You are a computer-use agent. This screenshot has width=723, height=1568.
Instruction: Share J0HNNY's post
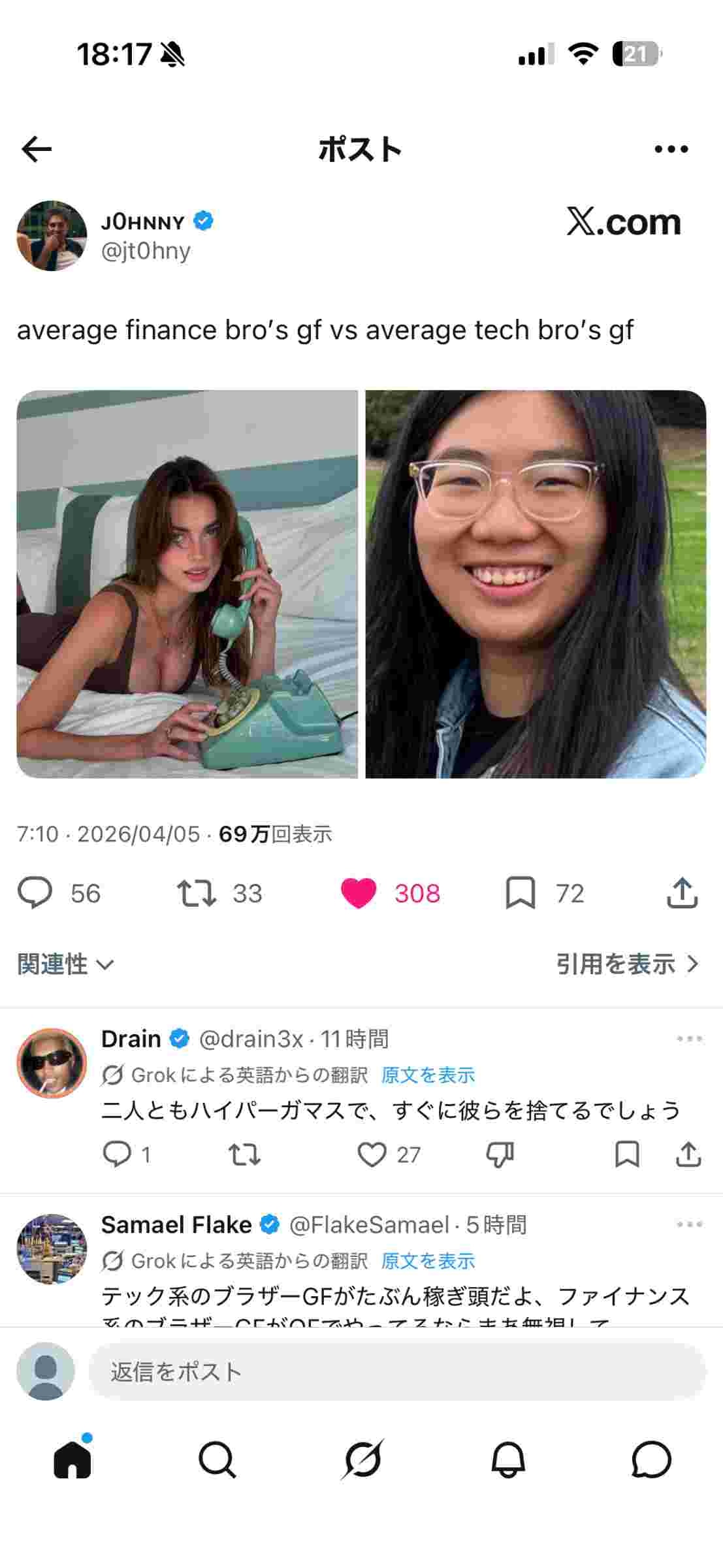(x=683, y=893)
